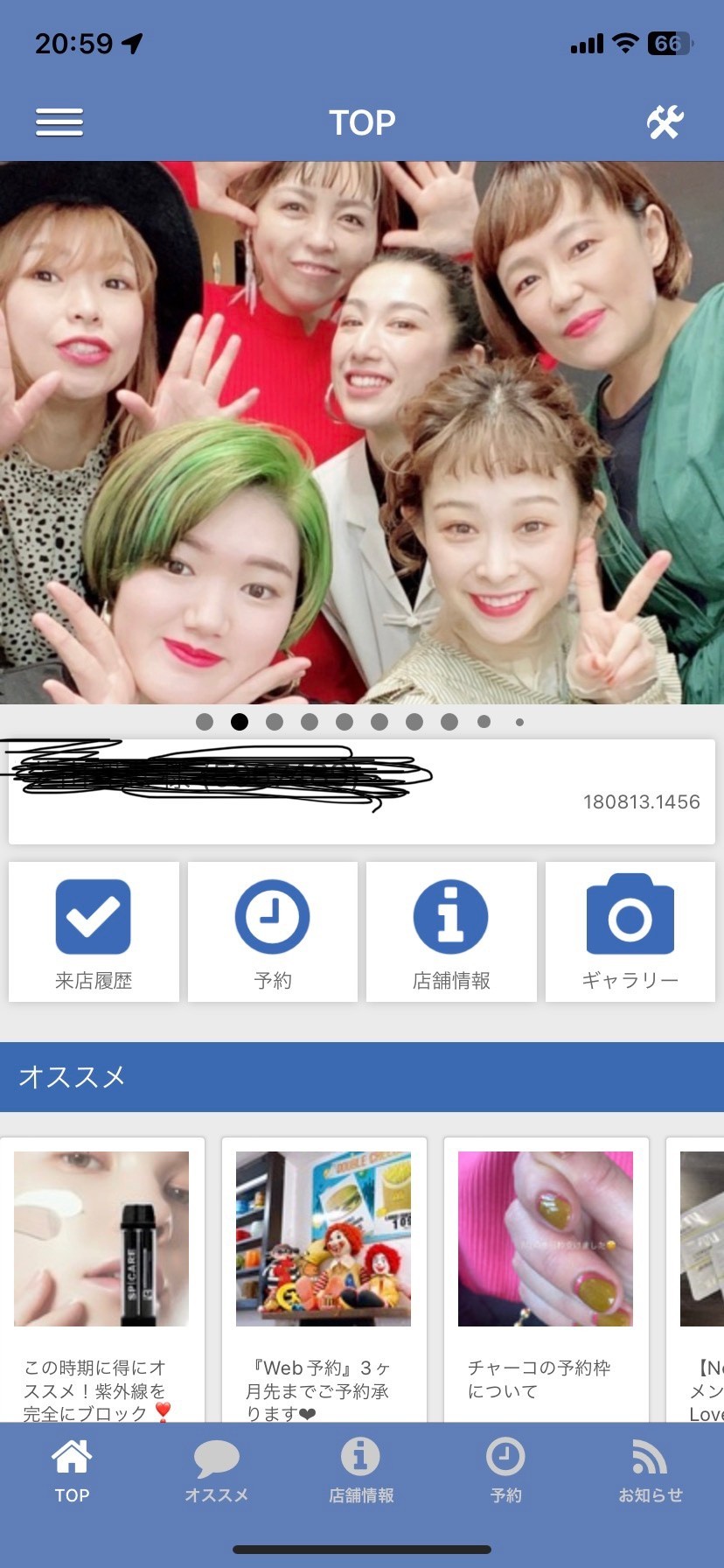Activate the first carousel pagination dot
724x1568 pixels.
205,721
